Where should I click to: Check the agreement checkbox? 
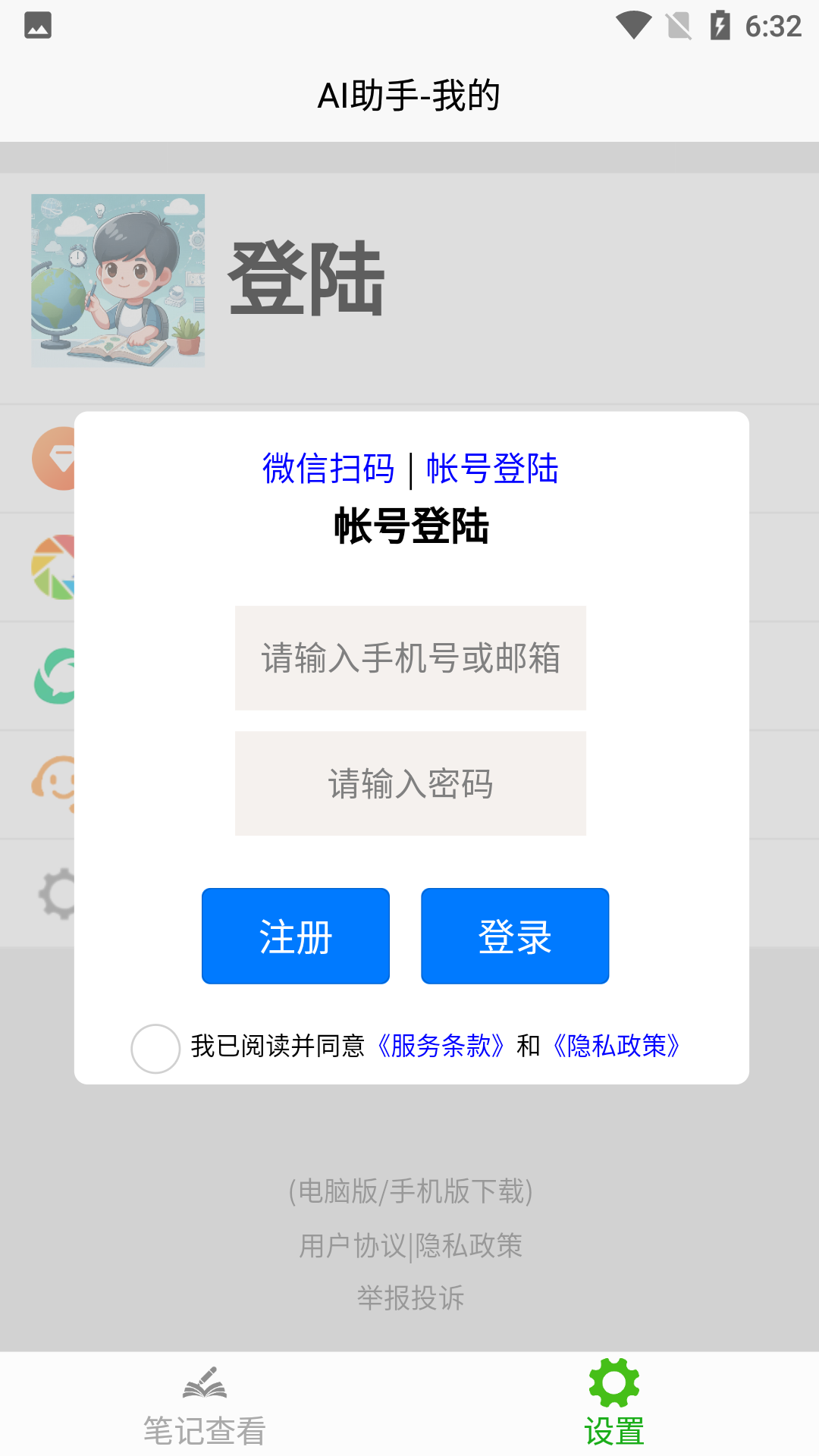[x=155, y=1048]
